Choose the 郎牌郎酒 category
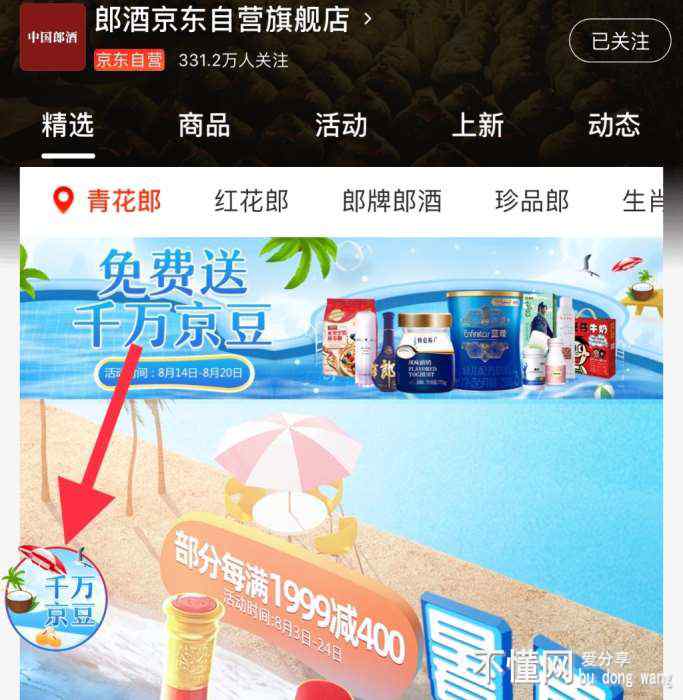Image resolution: width=683 pixels, height=700 pixels. pyautogui.click(x=391, y=201)
